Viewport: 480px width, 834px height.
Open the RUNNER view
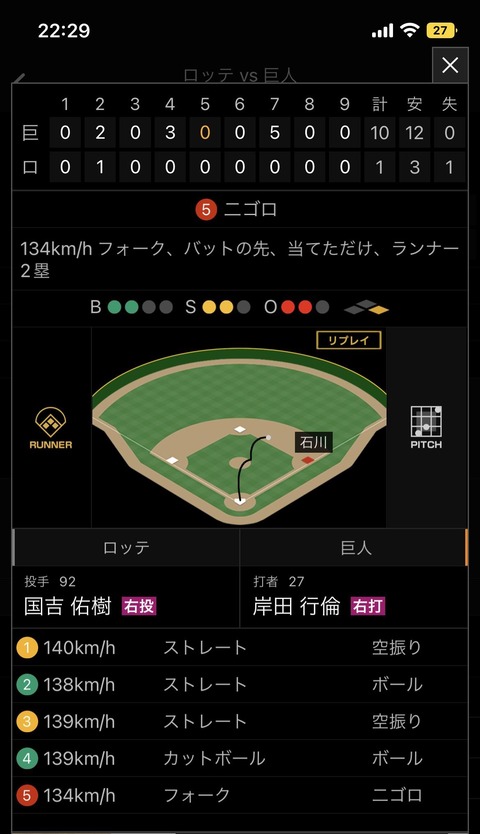click(x=51, y=428)
